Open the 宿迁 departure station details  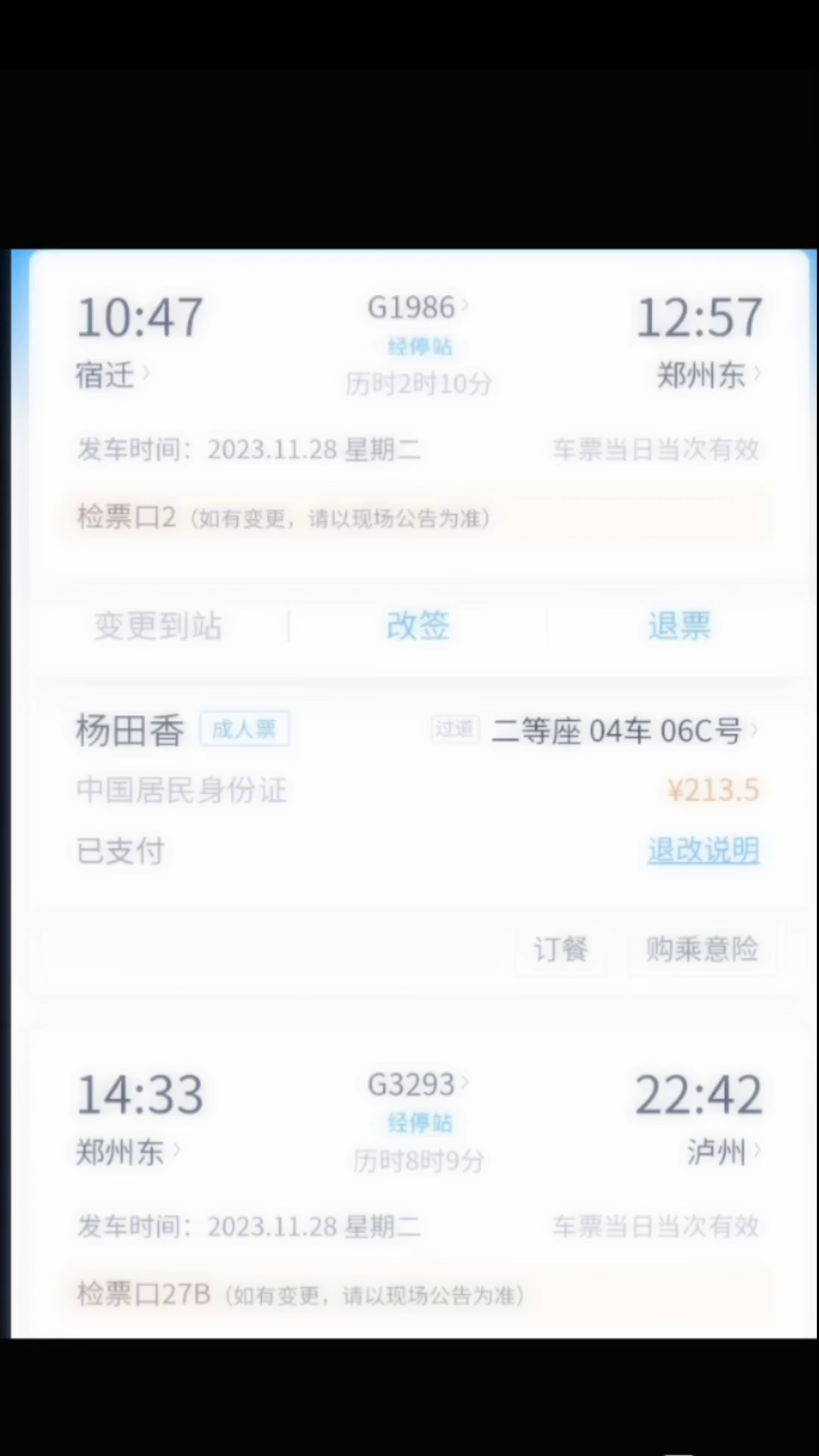[112, 375]
